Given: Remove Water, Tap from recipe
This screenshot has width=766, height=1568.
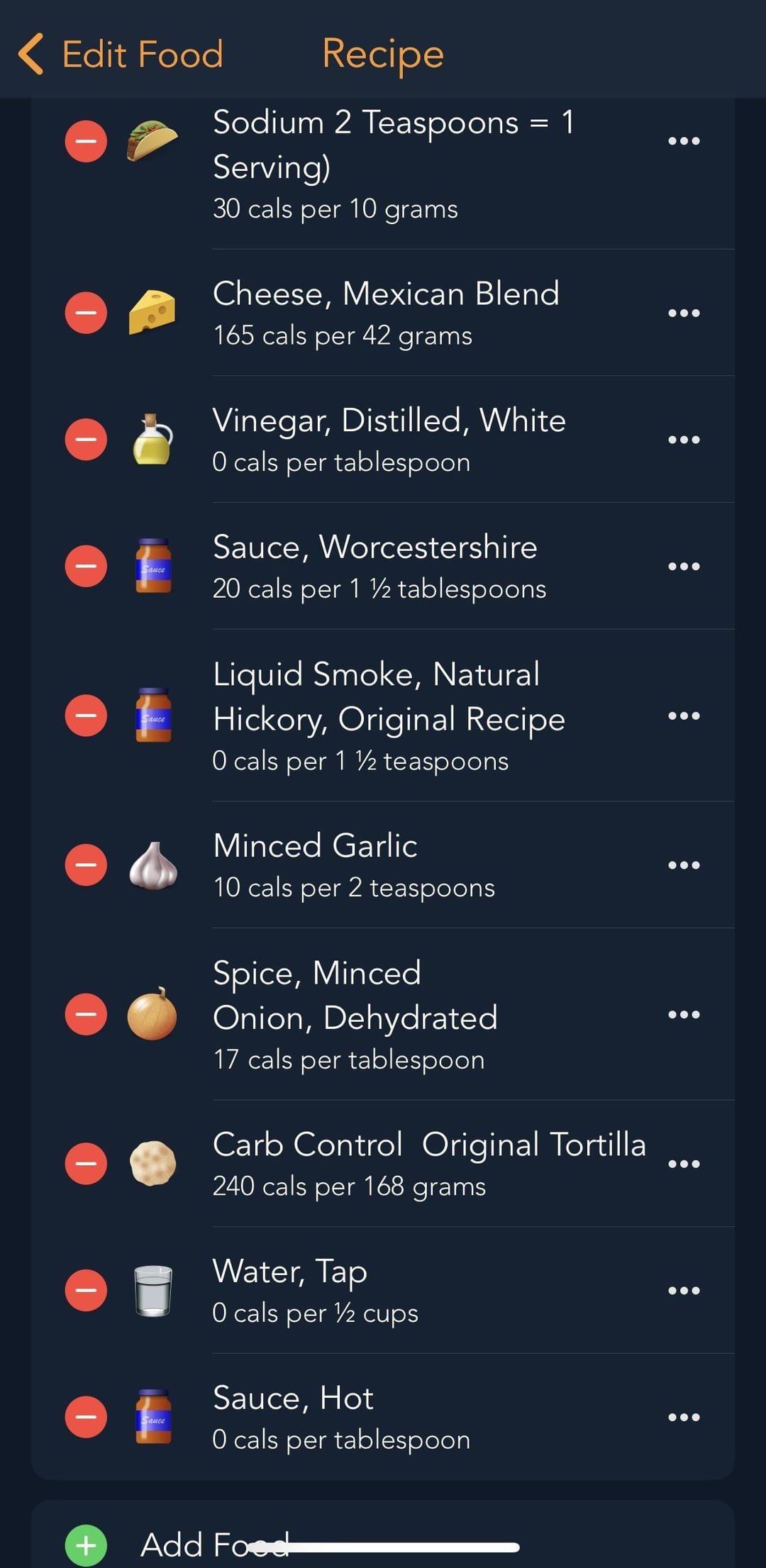Looking at the screenshot, I should (86, 1290).
